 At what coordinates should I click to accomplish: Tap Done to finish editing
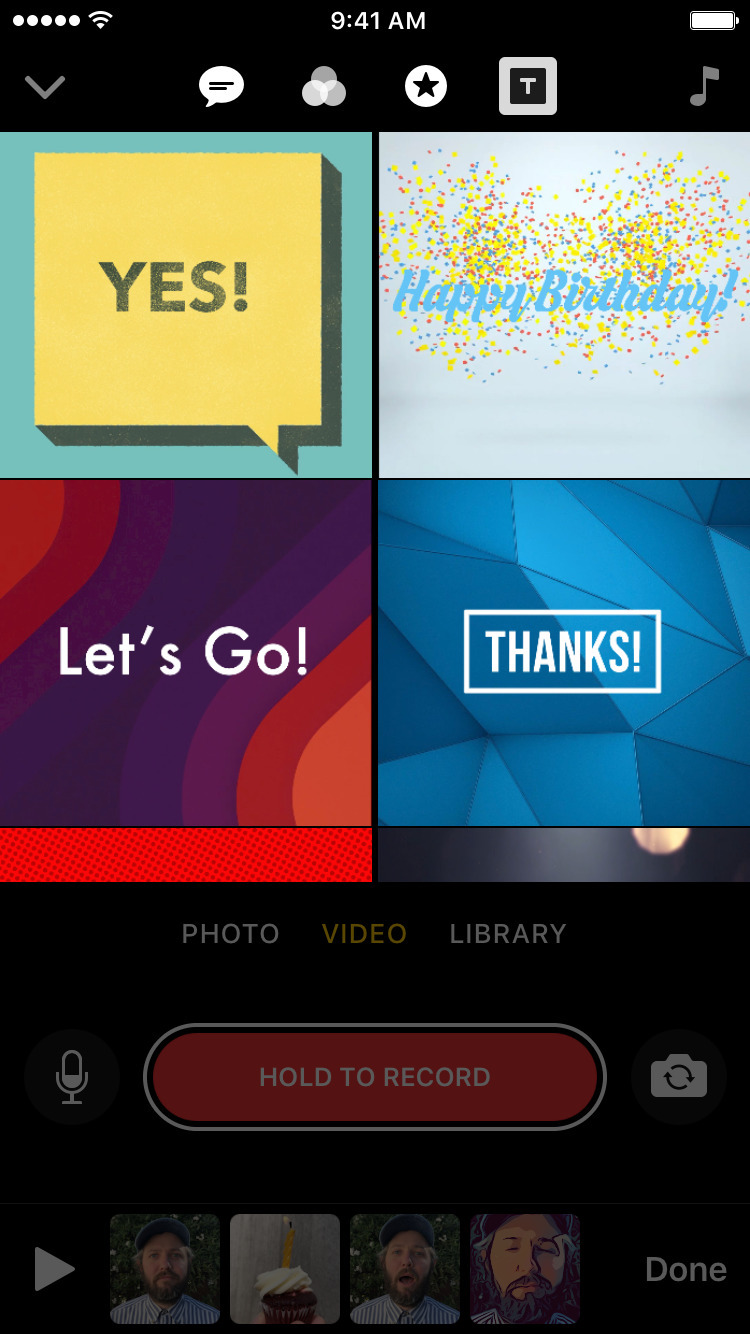point(685,1268)
